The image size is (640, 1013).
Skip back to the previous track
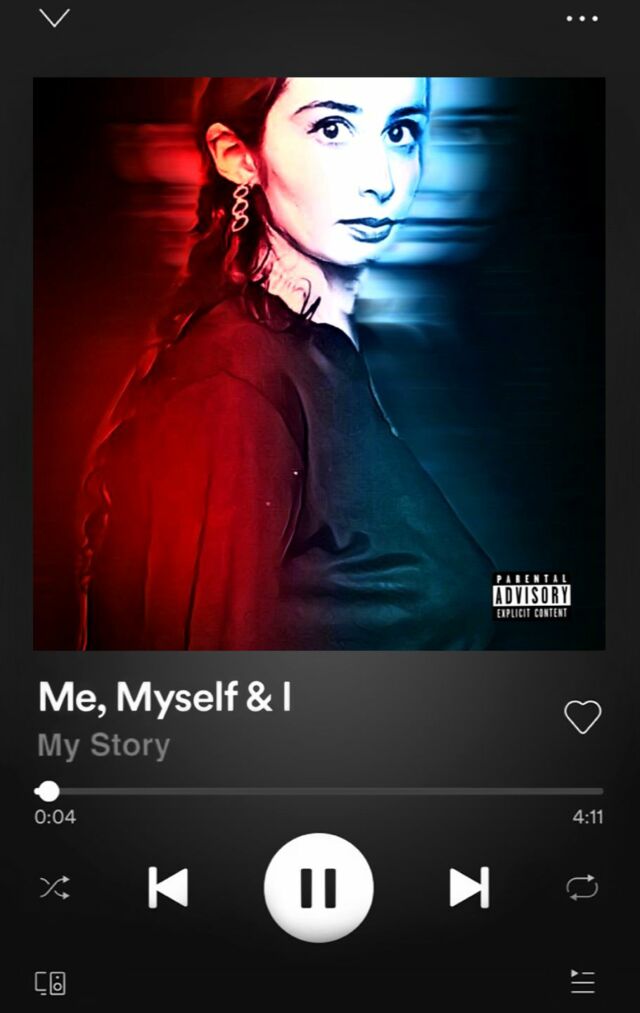pyautogui.click(x=168, y=887)
